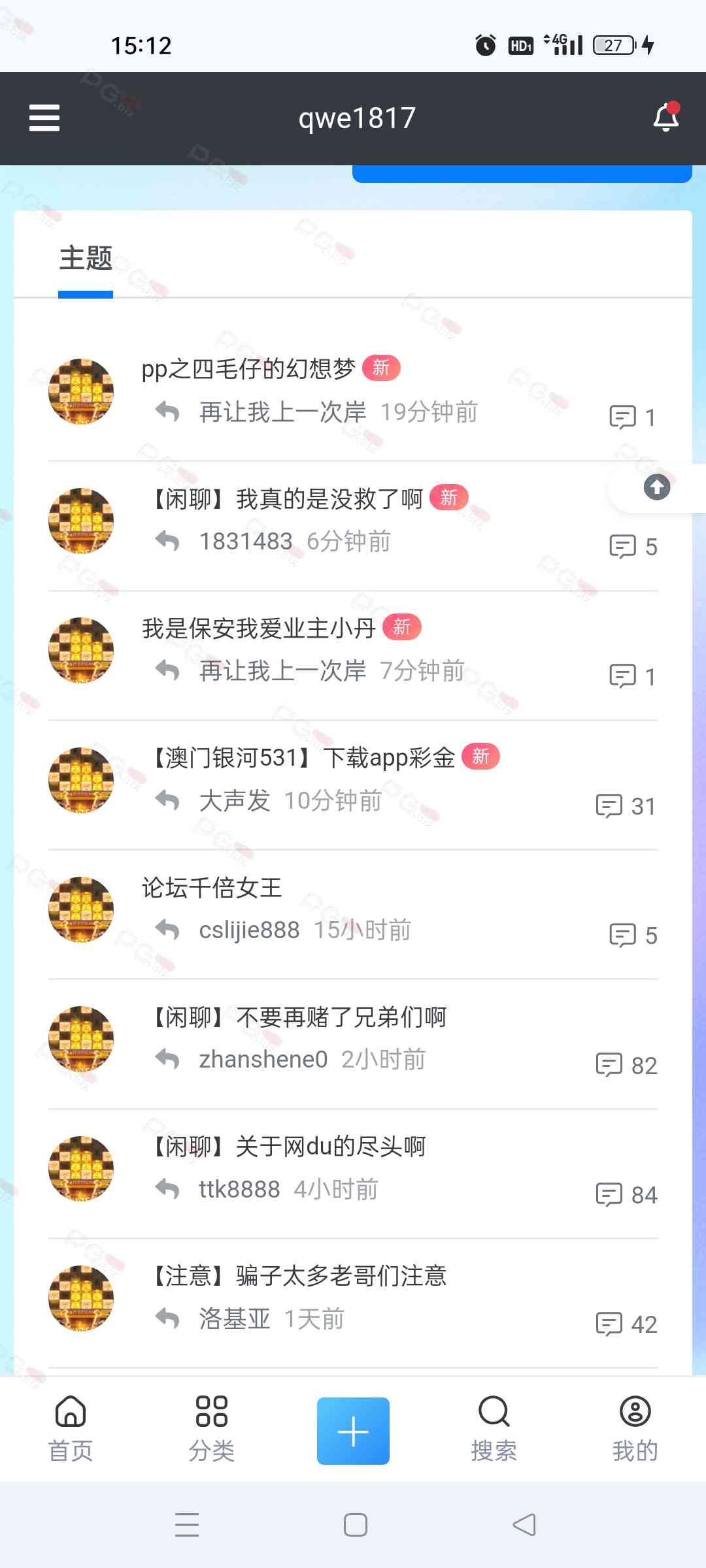The width and height of the screenshot is (706, 1568).
Task: Open thread 【闲聊】不要再赌了兄弟们啊
Action: [x=299, y=1017]
